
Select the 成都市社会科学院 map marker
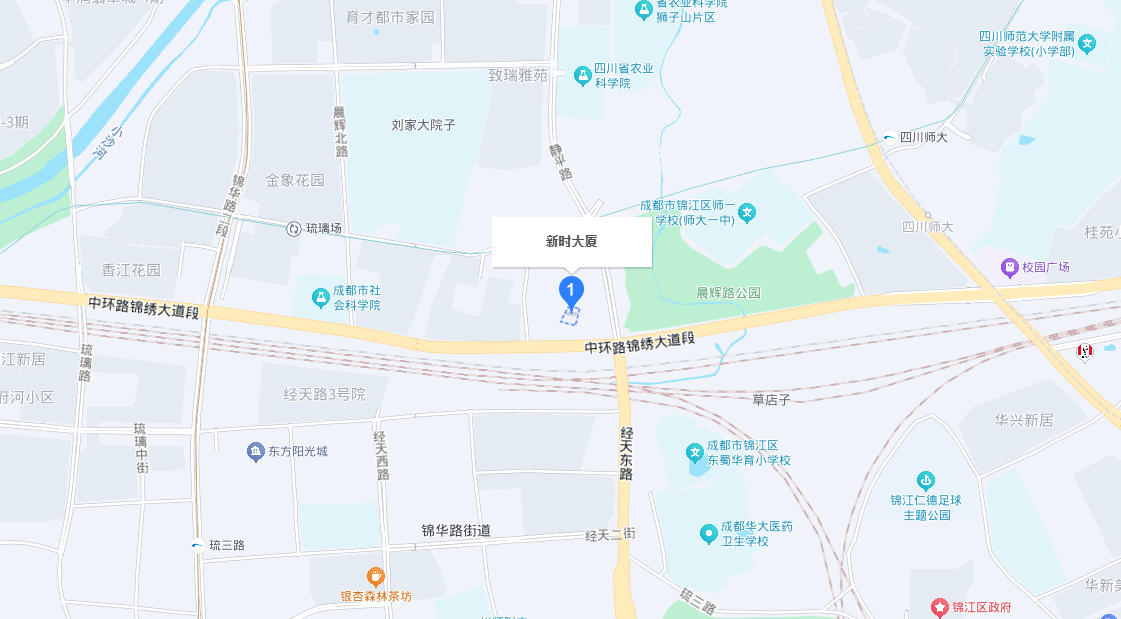click(320, 298)
